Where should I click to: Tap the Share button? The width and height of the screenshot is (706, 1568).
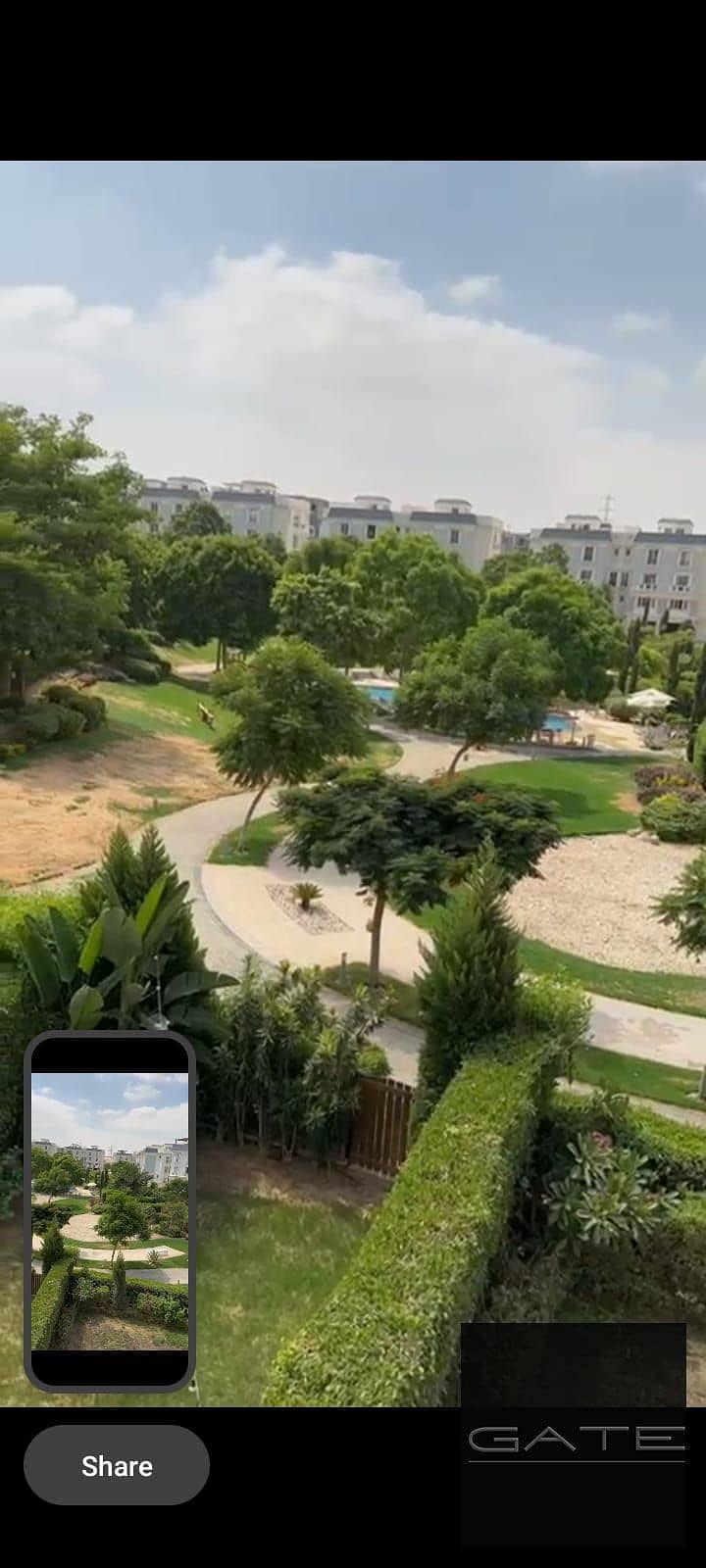117,1465
